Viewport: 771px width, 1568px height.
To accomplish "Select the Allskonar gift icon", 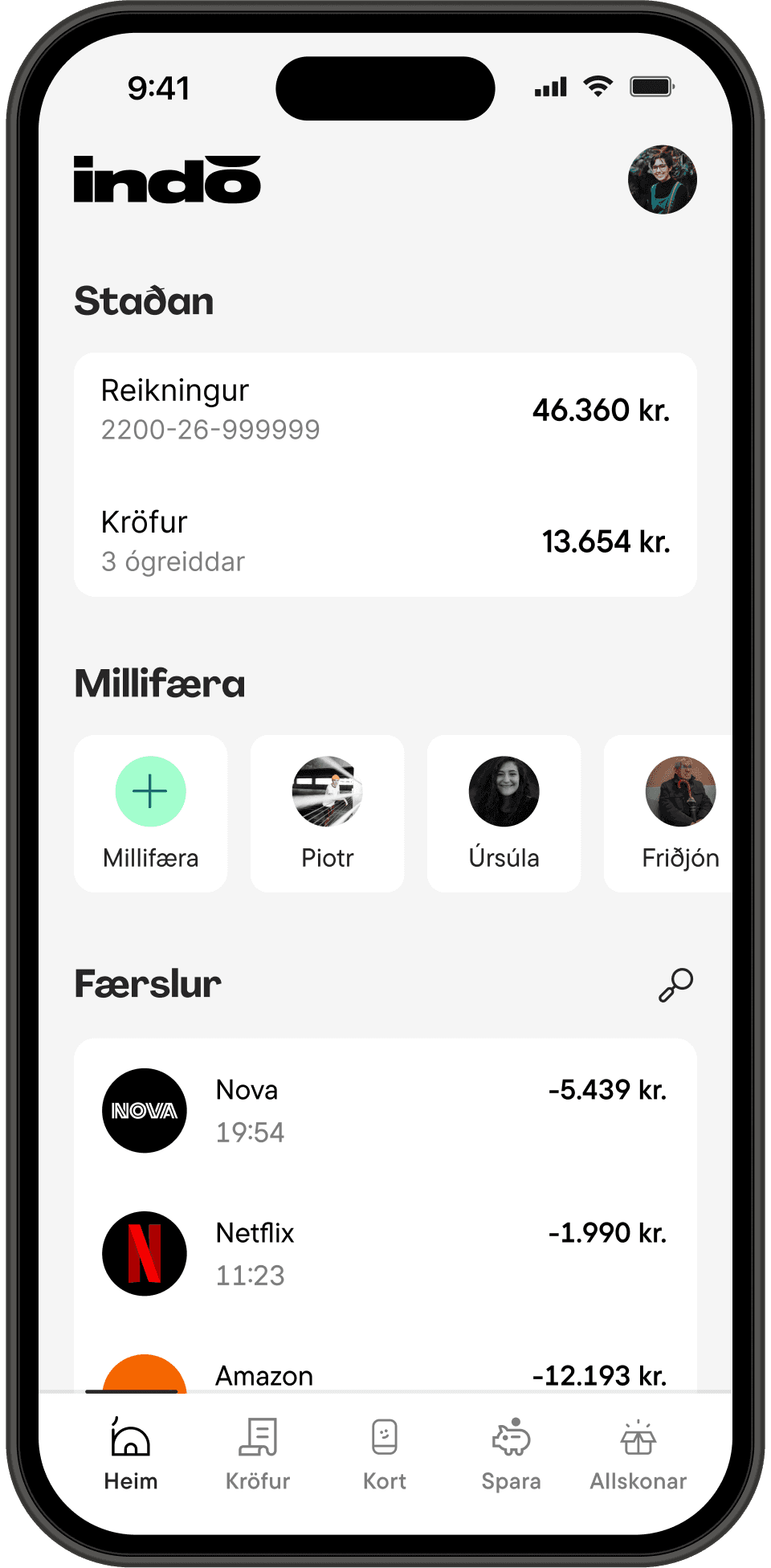I will [638, 1452].
